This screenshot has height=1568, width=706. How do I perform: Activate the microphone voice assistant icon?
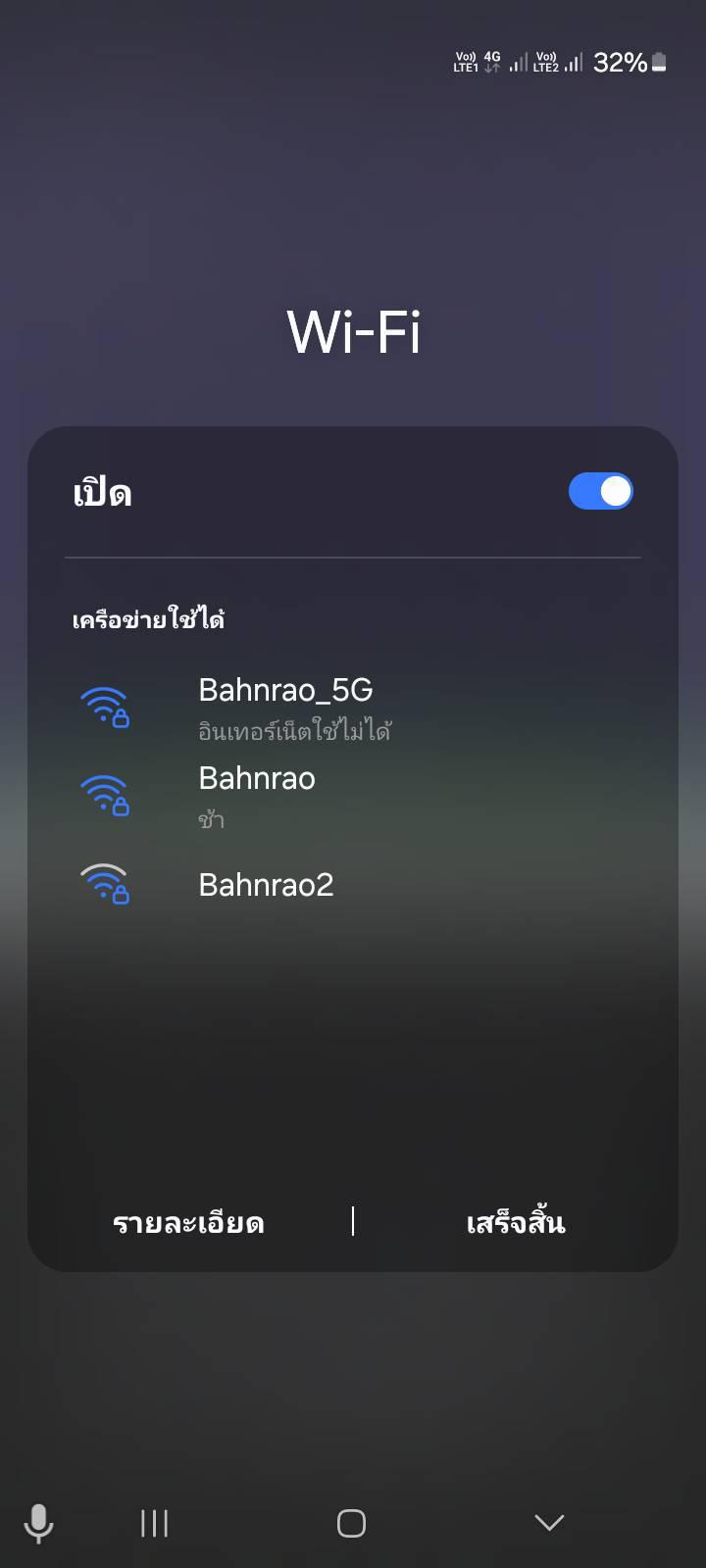tap(38, 1524)
